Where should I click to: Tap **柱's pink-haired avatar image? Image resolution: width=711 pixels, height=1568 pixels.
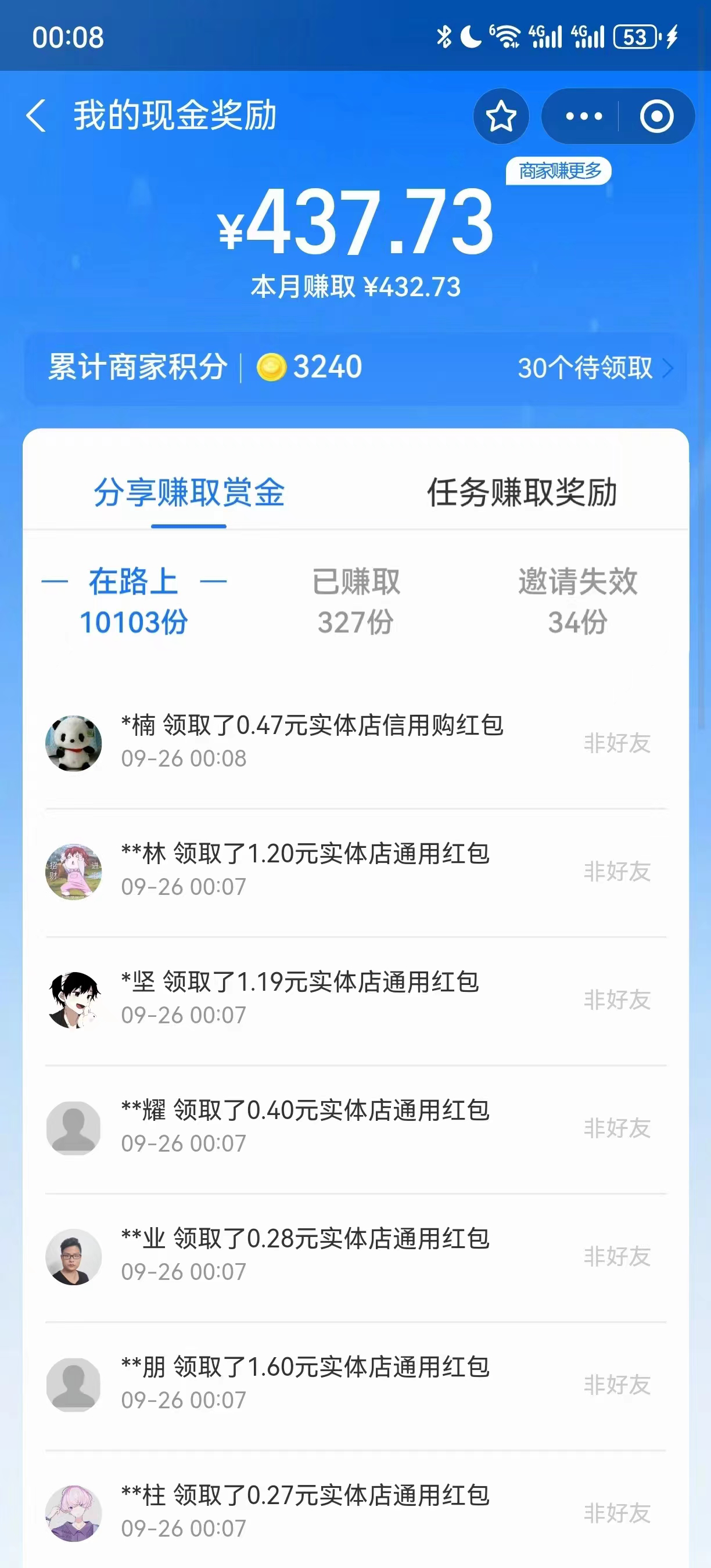pos(74,1509)
